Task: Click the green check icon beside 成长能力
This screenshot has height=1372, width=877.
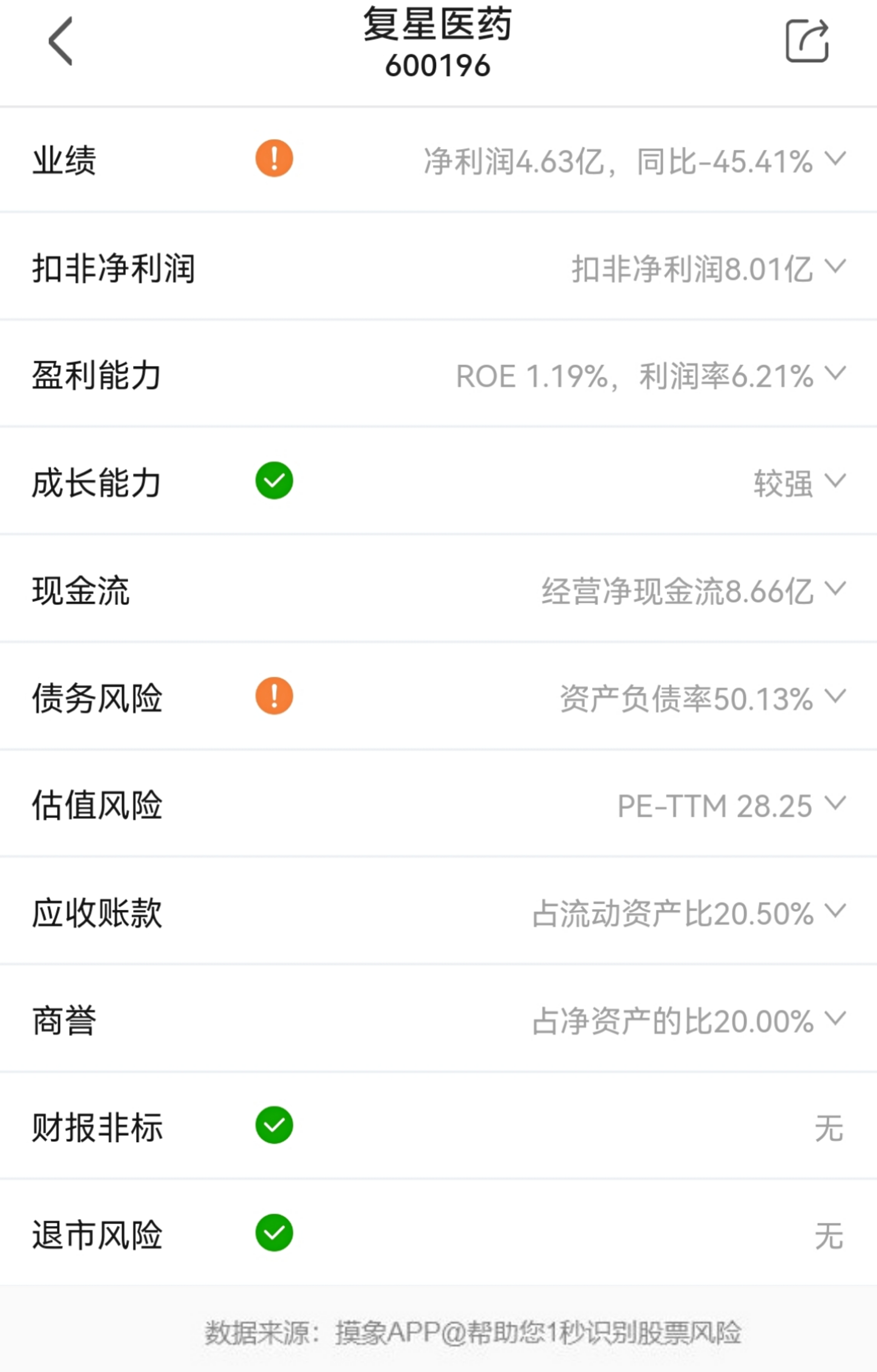Action: coord(275,480)
